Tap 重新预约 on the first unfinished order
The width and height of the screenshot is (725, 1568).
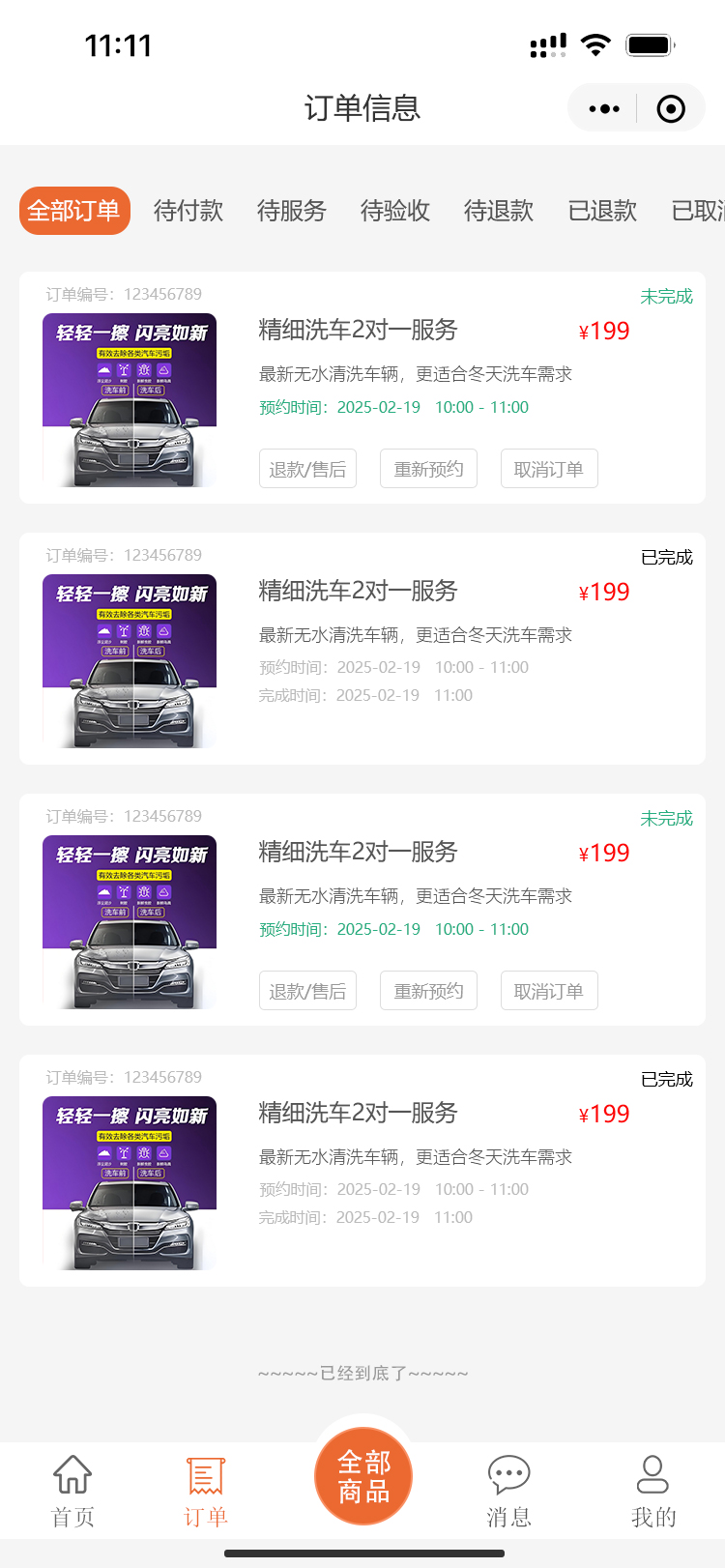[428, 468]
